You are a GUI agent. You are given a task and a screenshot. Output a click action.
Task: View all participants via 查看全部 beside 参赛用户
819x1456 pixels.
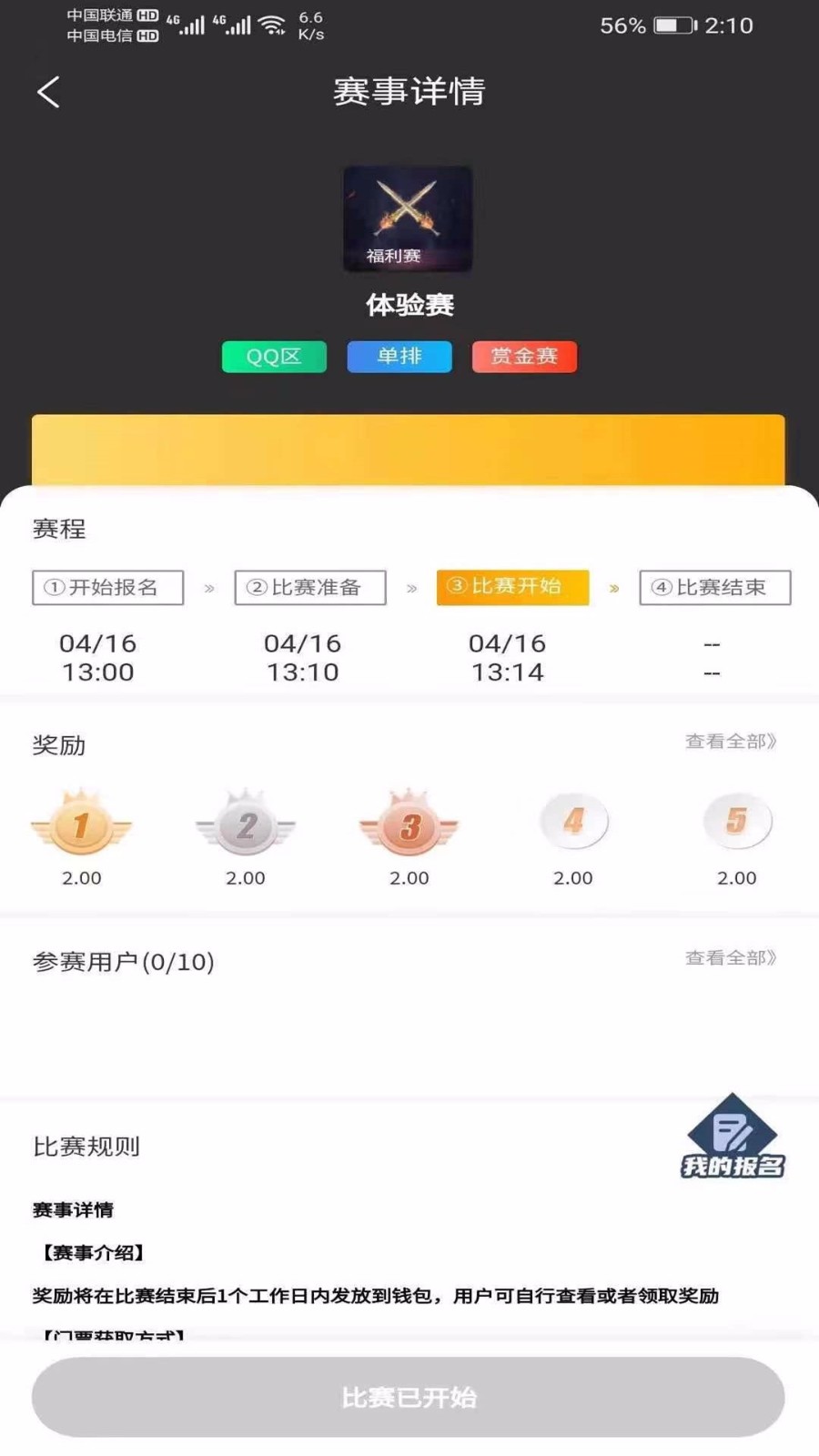click(x=730, y=958)
